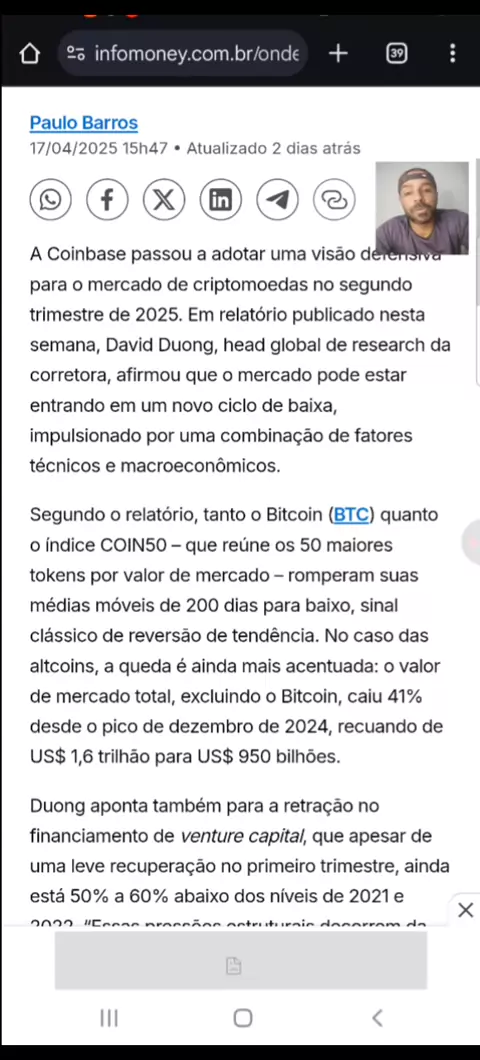Open recent apps from navigation bar
The width and height of the screenshot is (480, 1060).
tap(109, 1018)
